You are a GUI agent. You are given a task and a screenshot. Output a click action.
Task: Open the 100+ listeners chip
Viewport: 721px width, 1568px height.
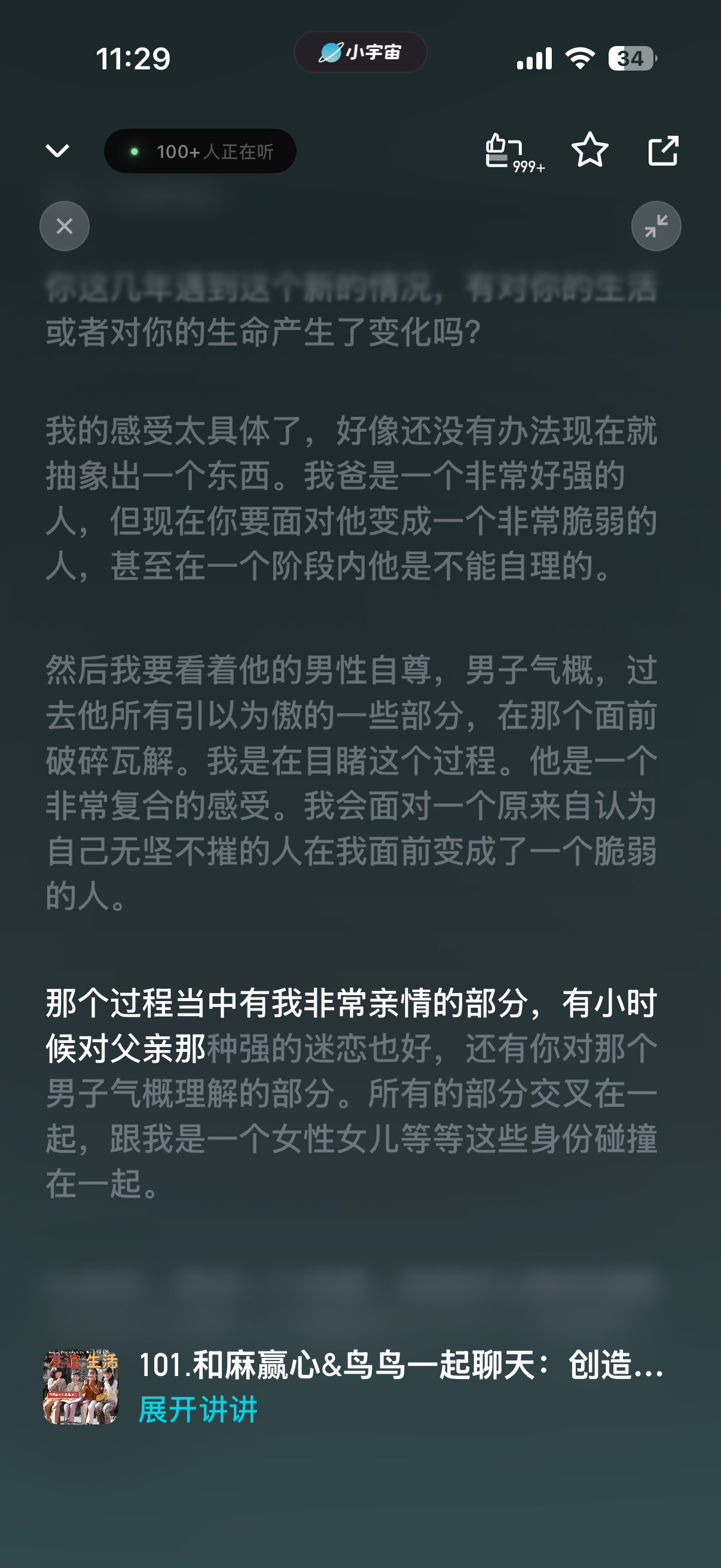pyautogui.click(x=200, y=151)
